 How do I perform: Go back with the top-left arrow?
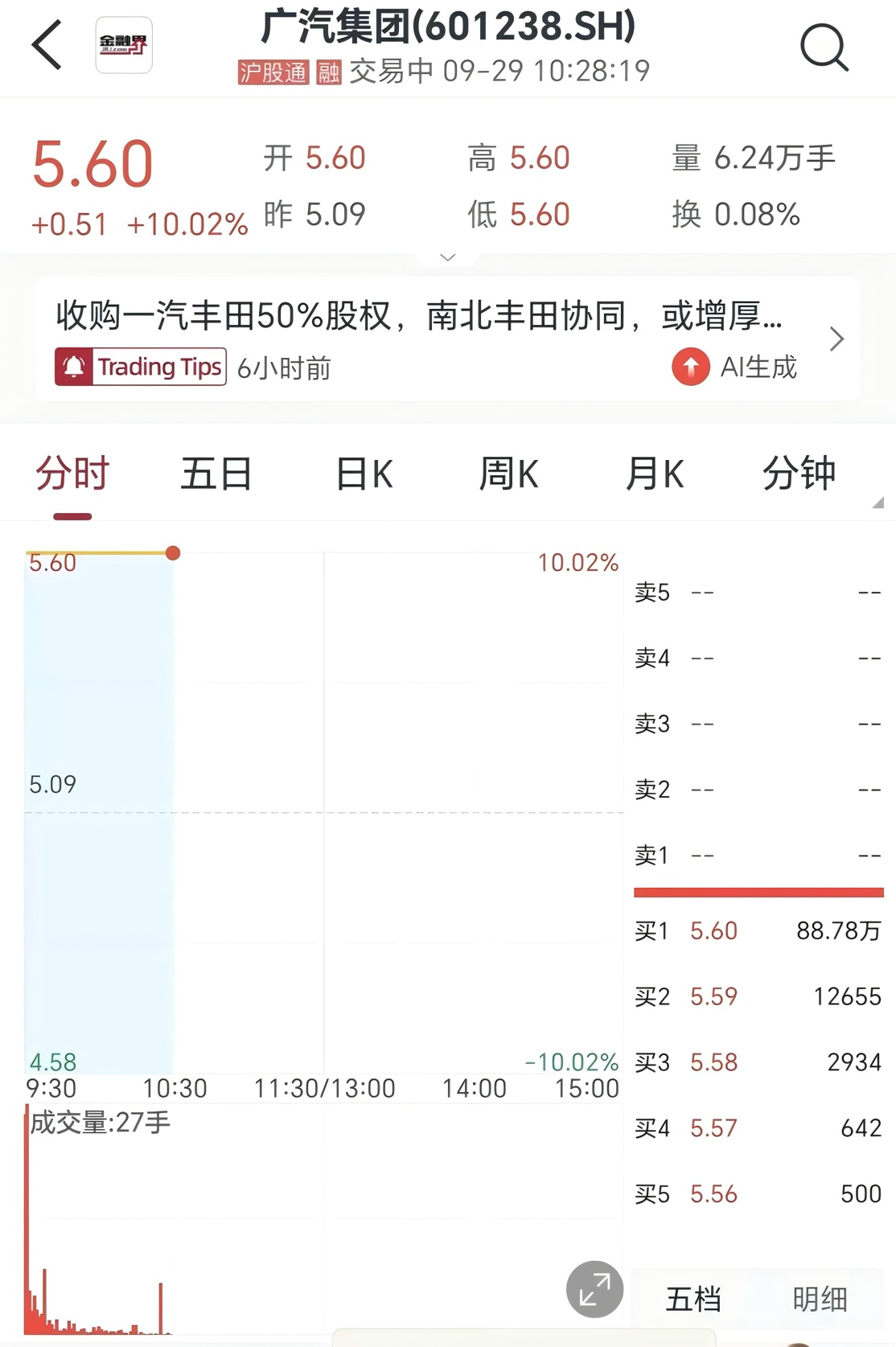coord(47,45)
